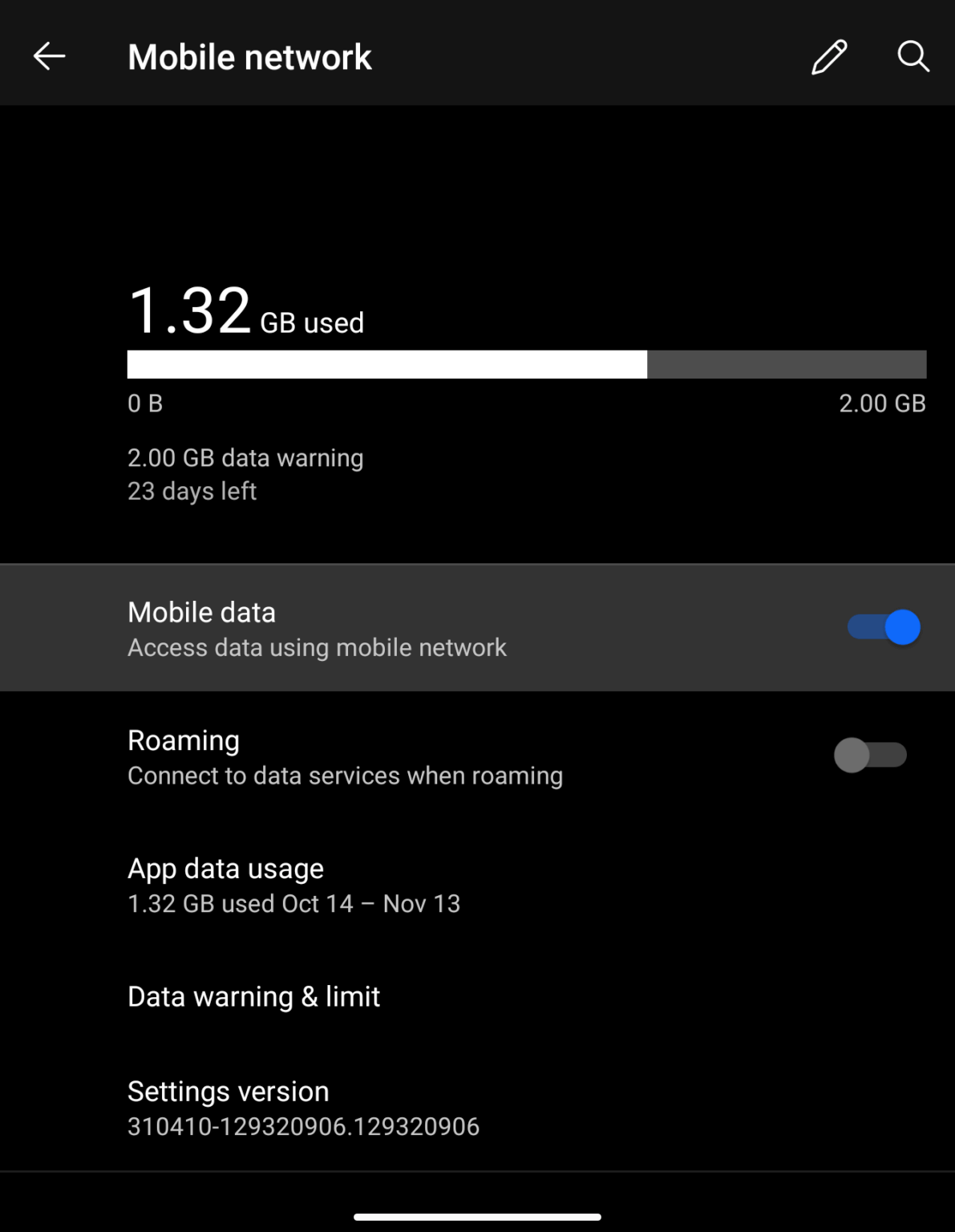Enable the Roaming toggle
Screen dimensions: 955x1232
click(x=870, y=756)
